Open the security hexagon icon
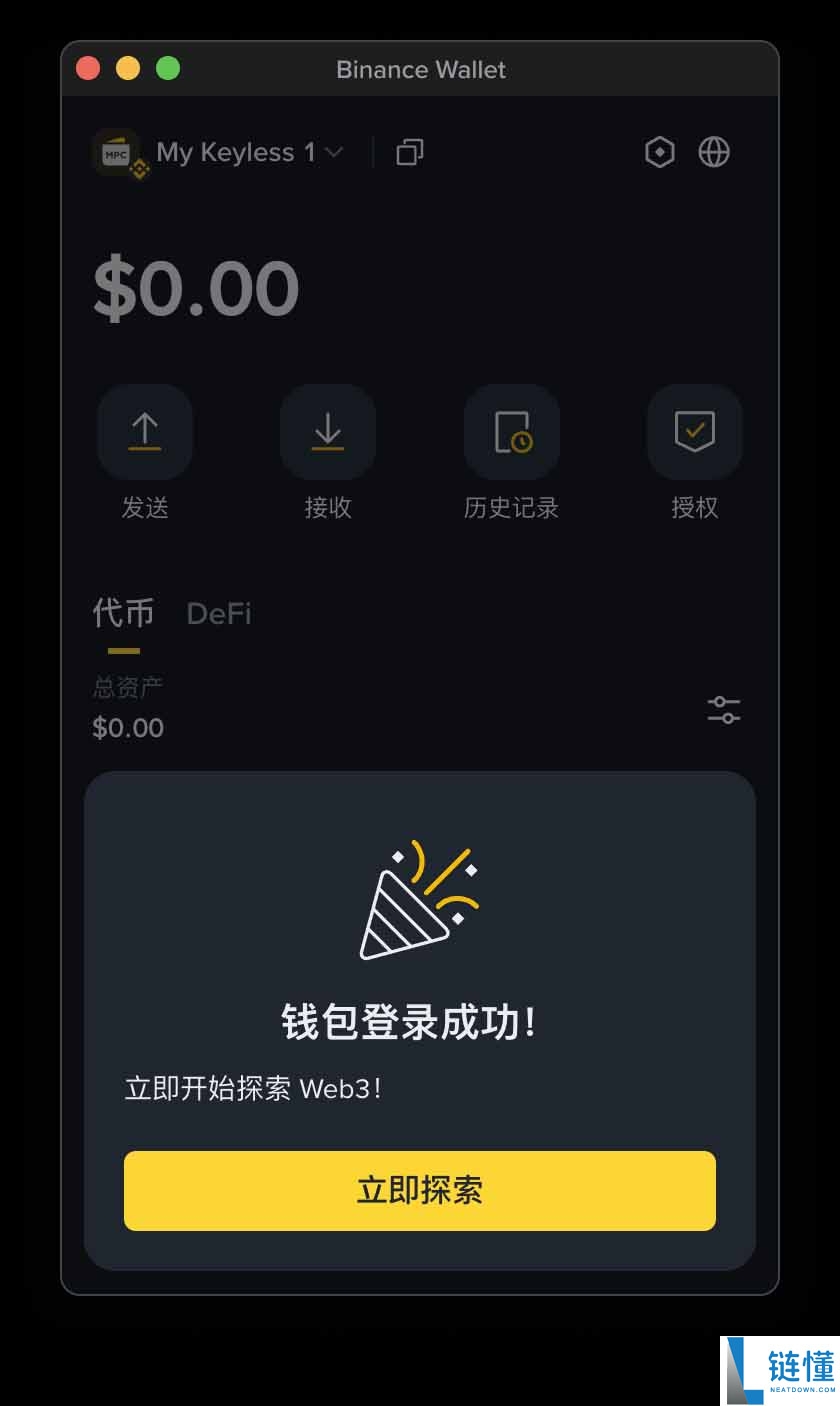Viewport: 840px width, 1406px height. (659, 152)
